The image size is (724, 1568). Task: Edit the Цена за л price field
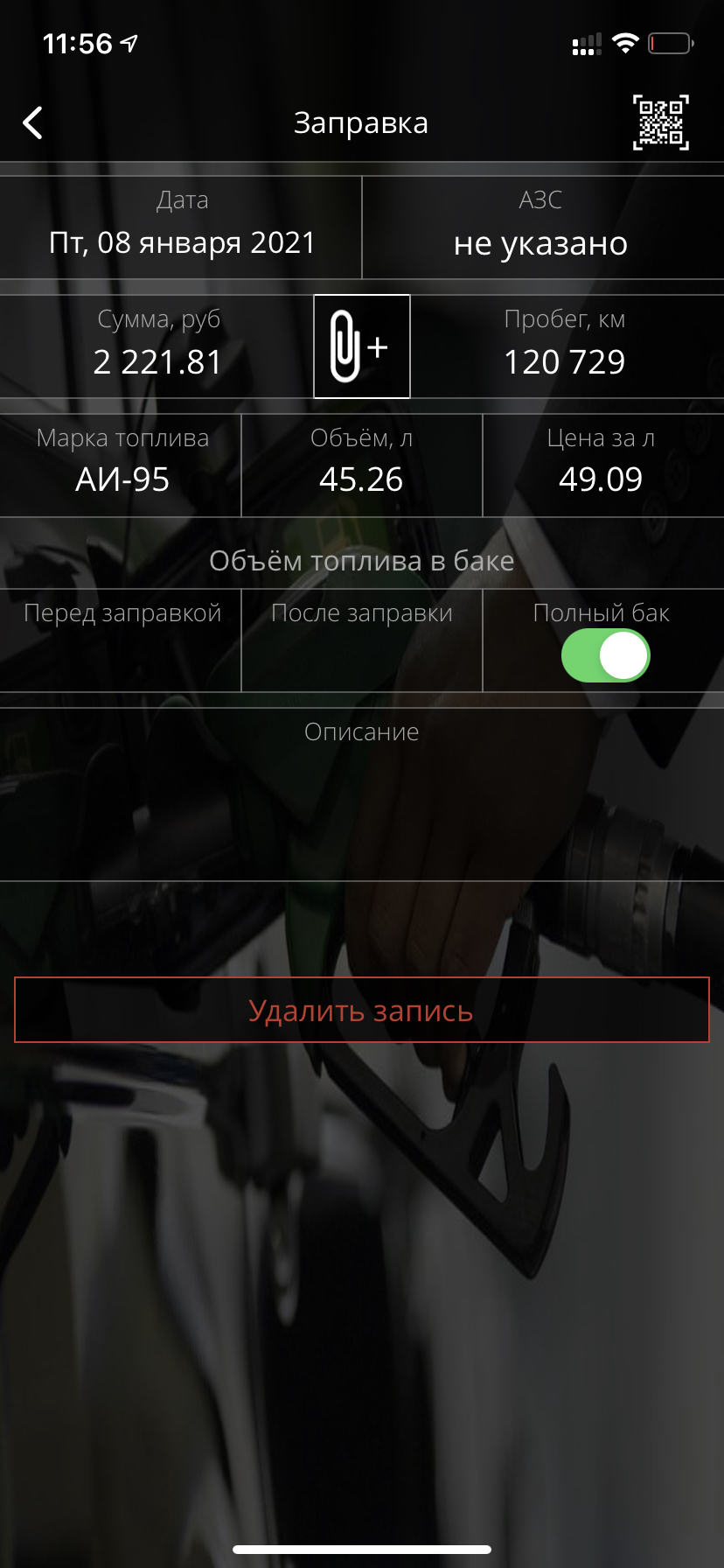coord(601,479)
